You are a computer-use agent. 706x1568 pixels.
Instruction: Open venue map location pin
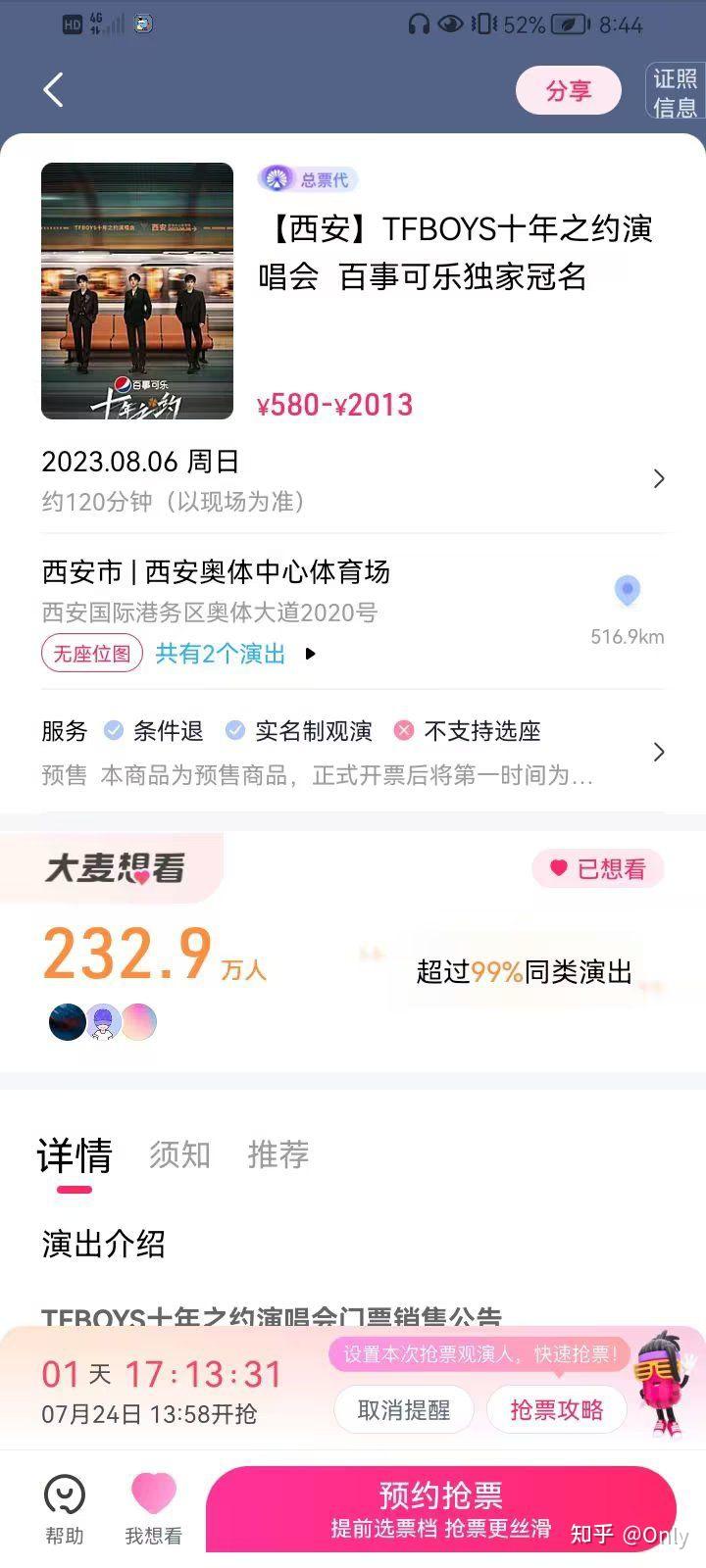pos(627,591)
